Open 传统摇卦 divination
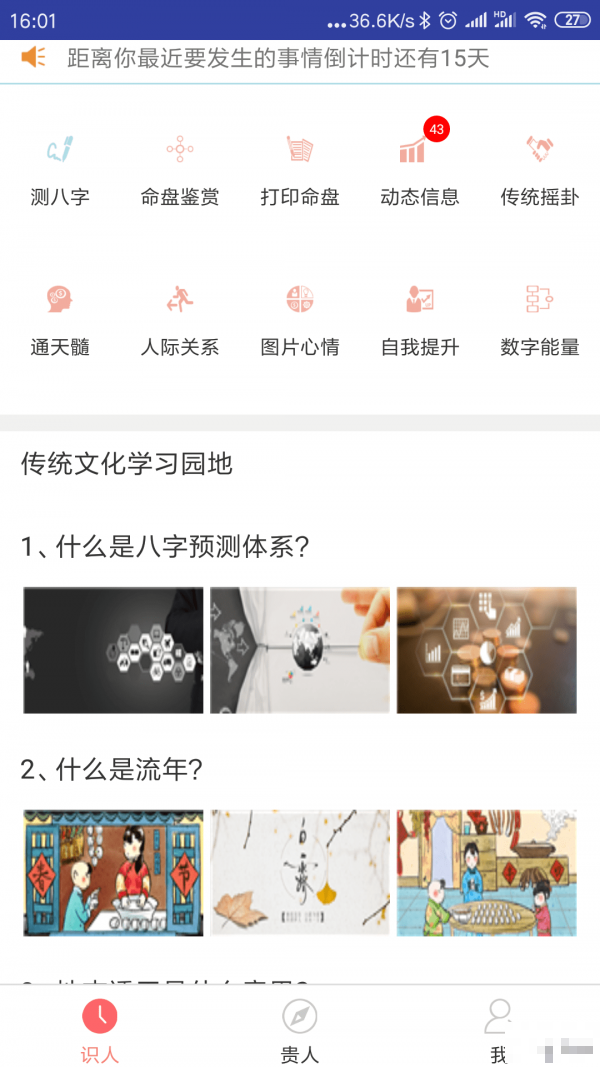The image size is (600, 1067). point(540,170)
